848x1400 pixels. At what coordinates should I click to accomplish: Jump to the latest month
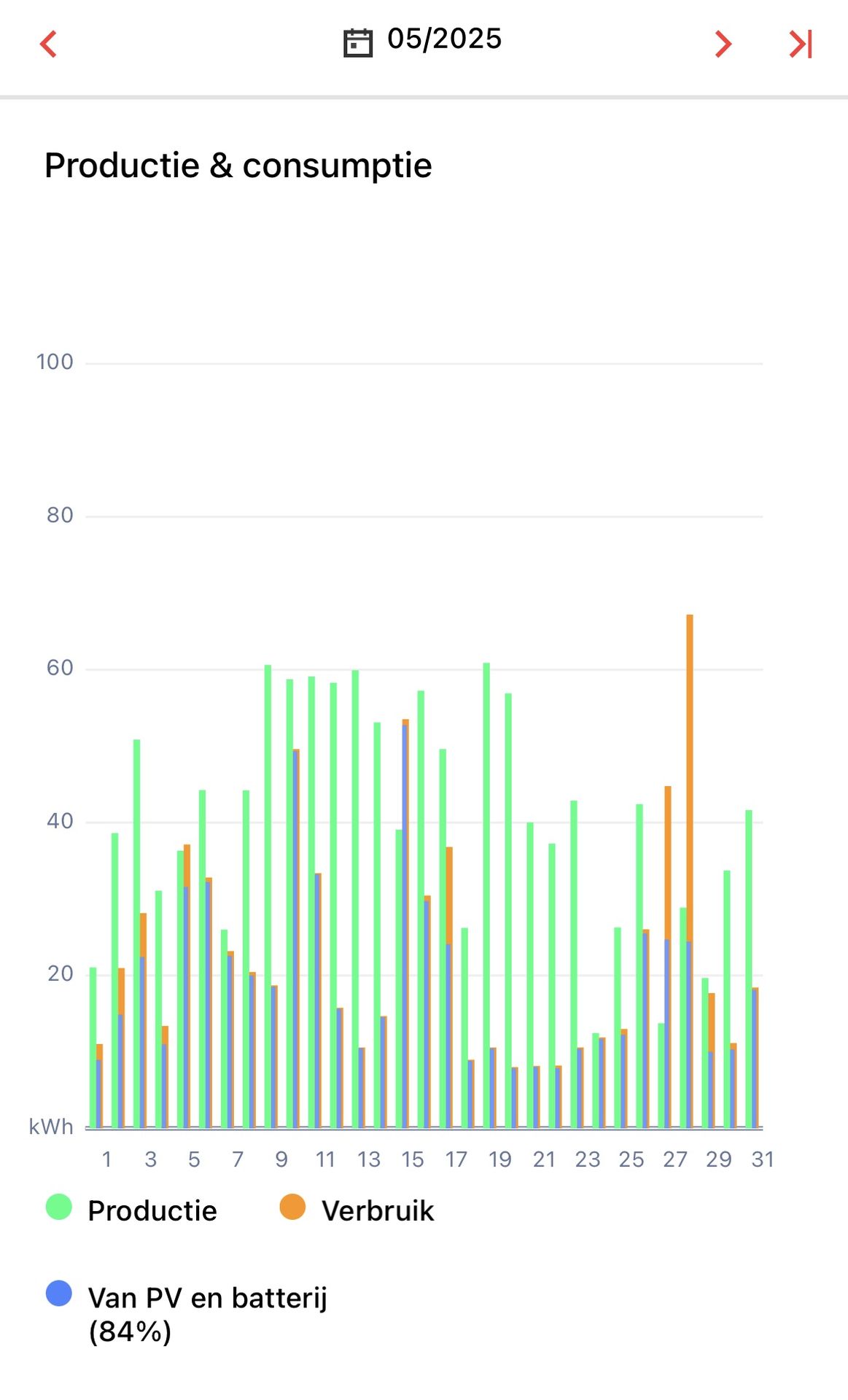[x=801, y=44]
